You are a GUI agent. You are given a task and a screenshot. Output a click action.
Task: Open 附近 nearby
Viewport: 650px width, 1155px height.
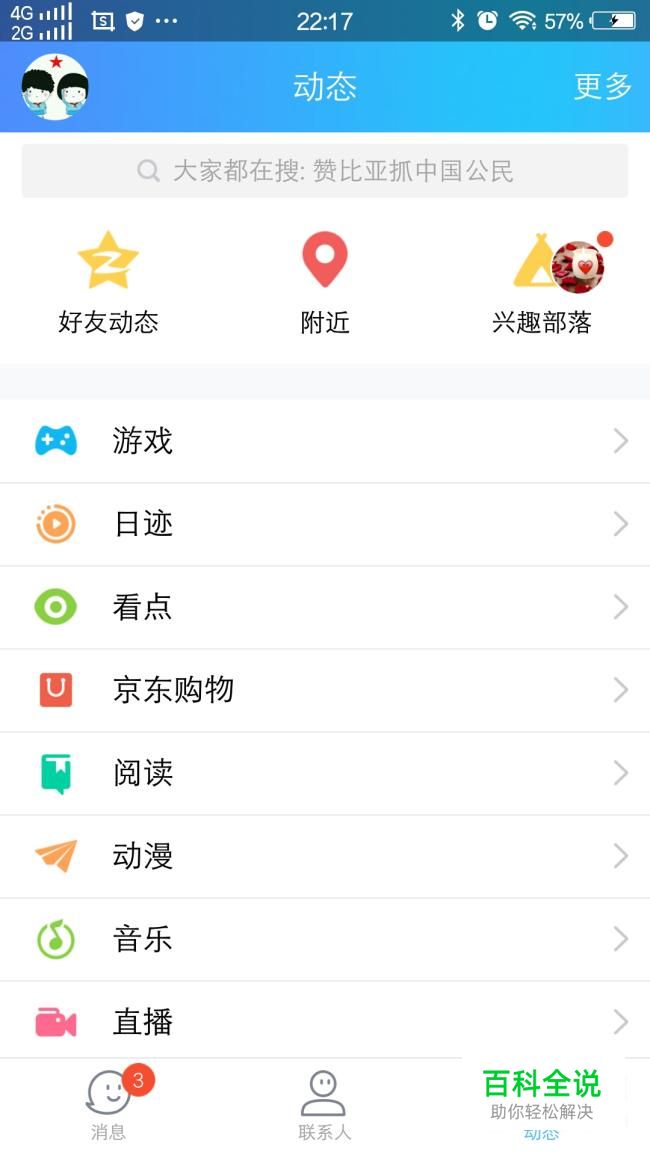(x=325, y=282)
